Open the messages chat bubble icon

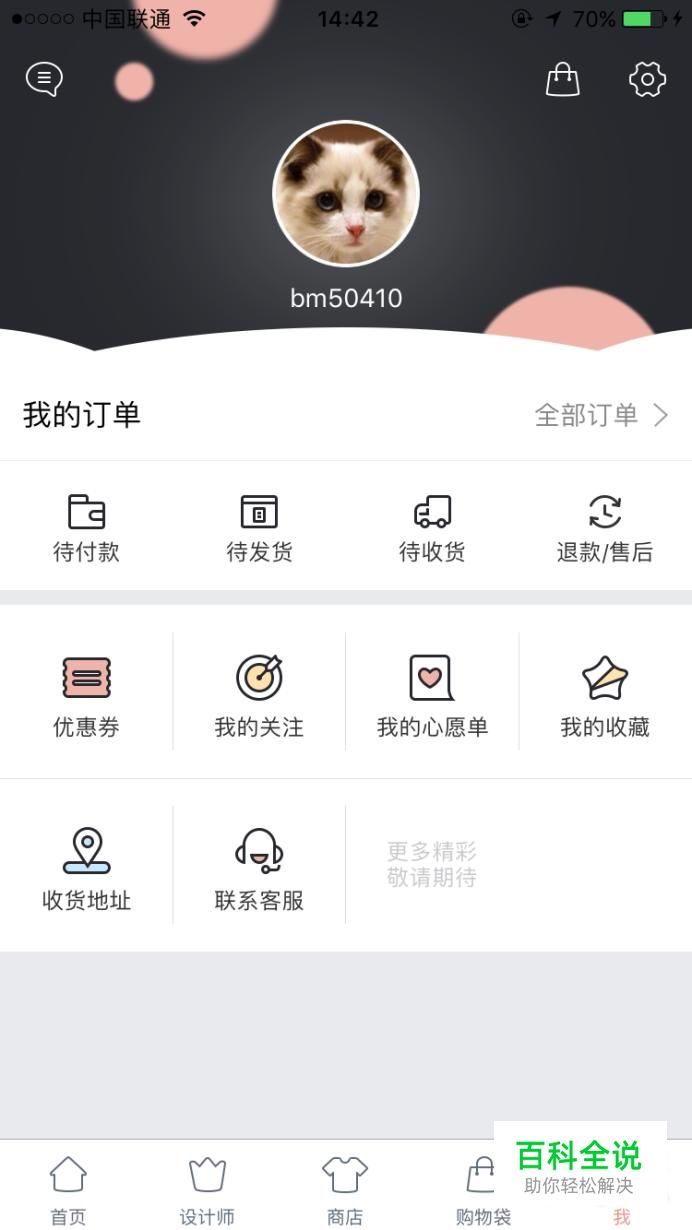[x=44, y=79]
